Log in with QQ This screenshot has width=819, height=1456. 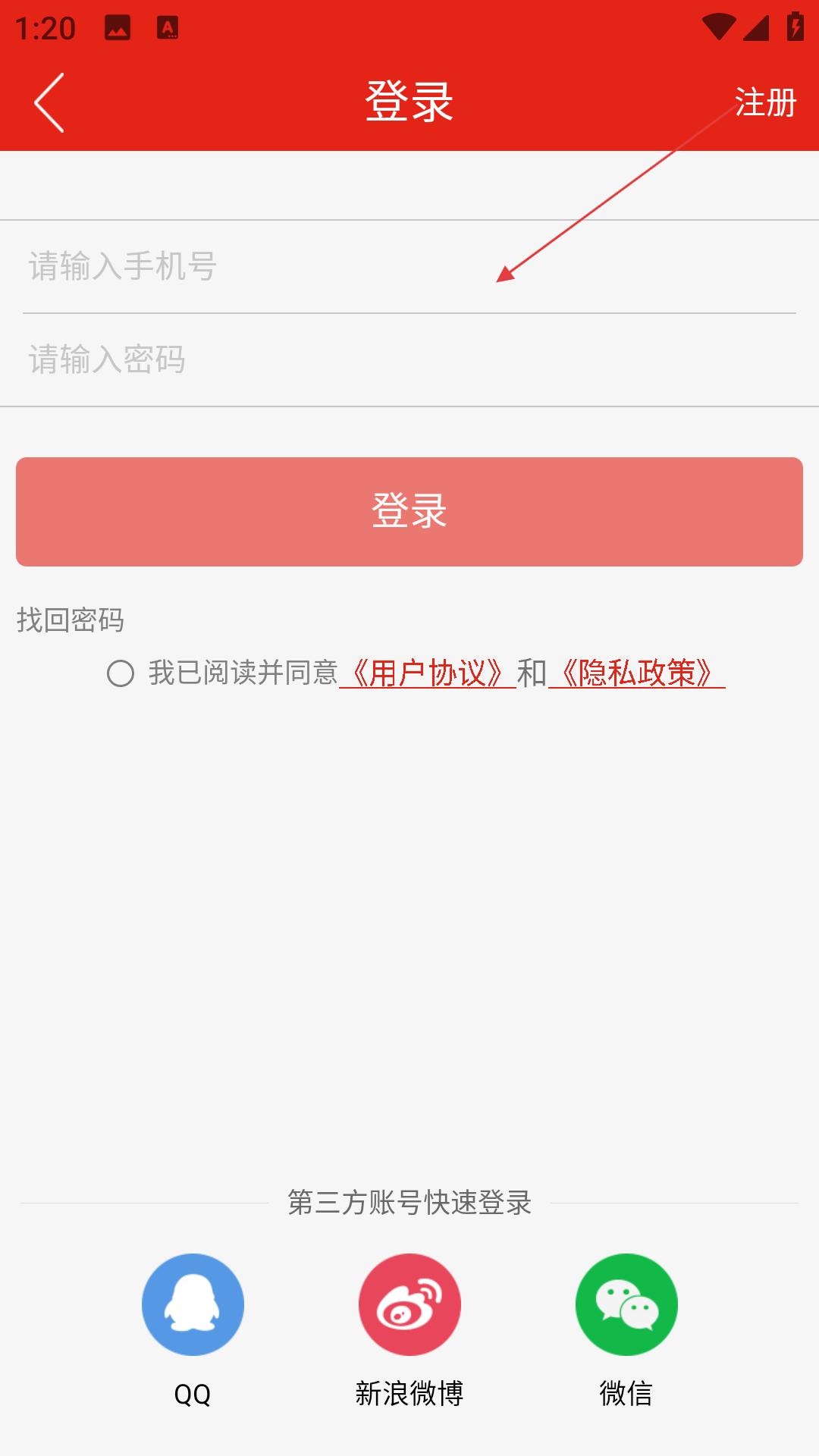click(x=193, y=1304)
